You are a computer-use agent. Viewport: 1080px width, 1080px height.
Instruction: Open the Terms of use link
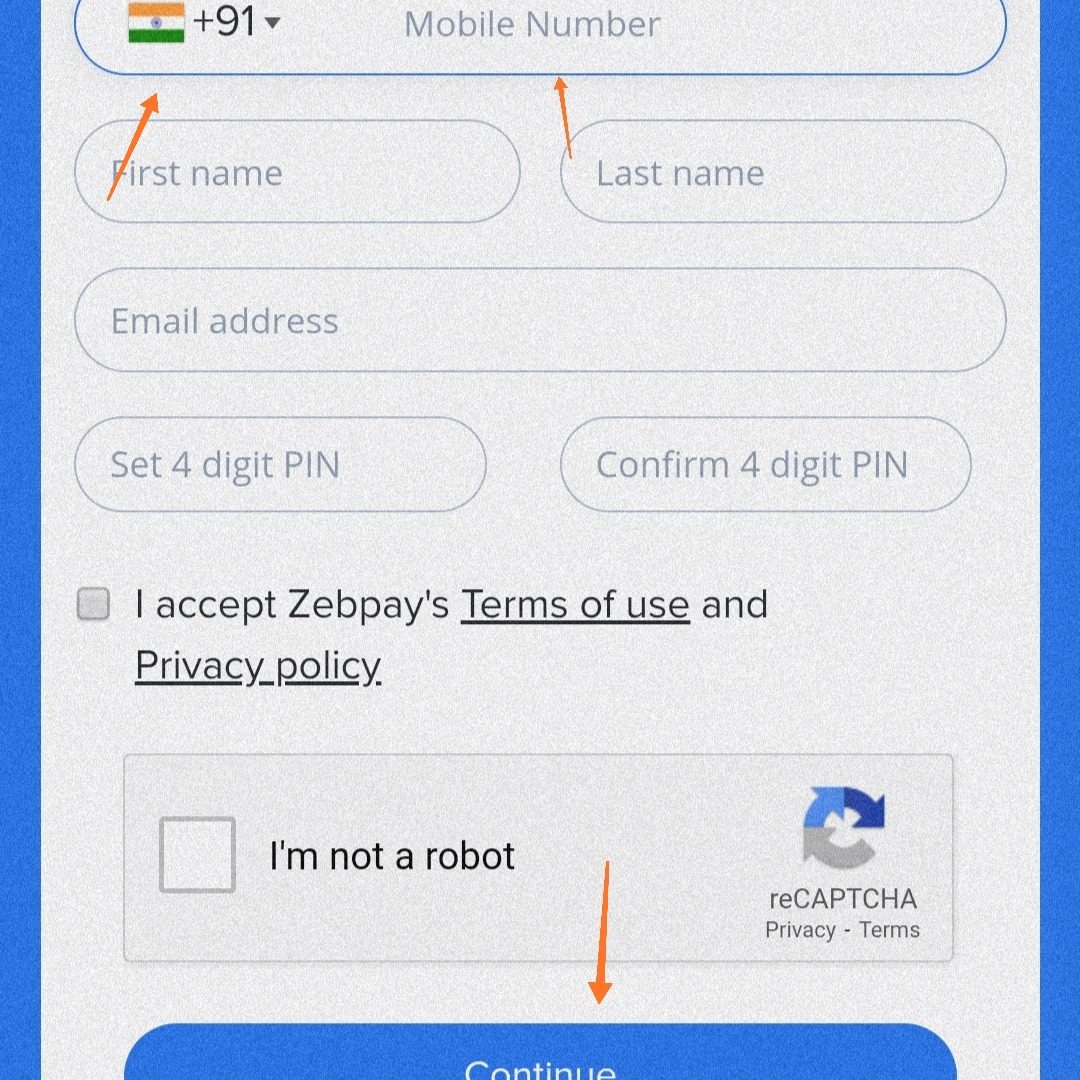tap(575, 605)
